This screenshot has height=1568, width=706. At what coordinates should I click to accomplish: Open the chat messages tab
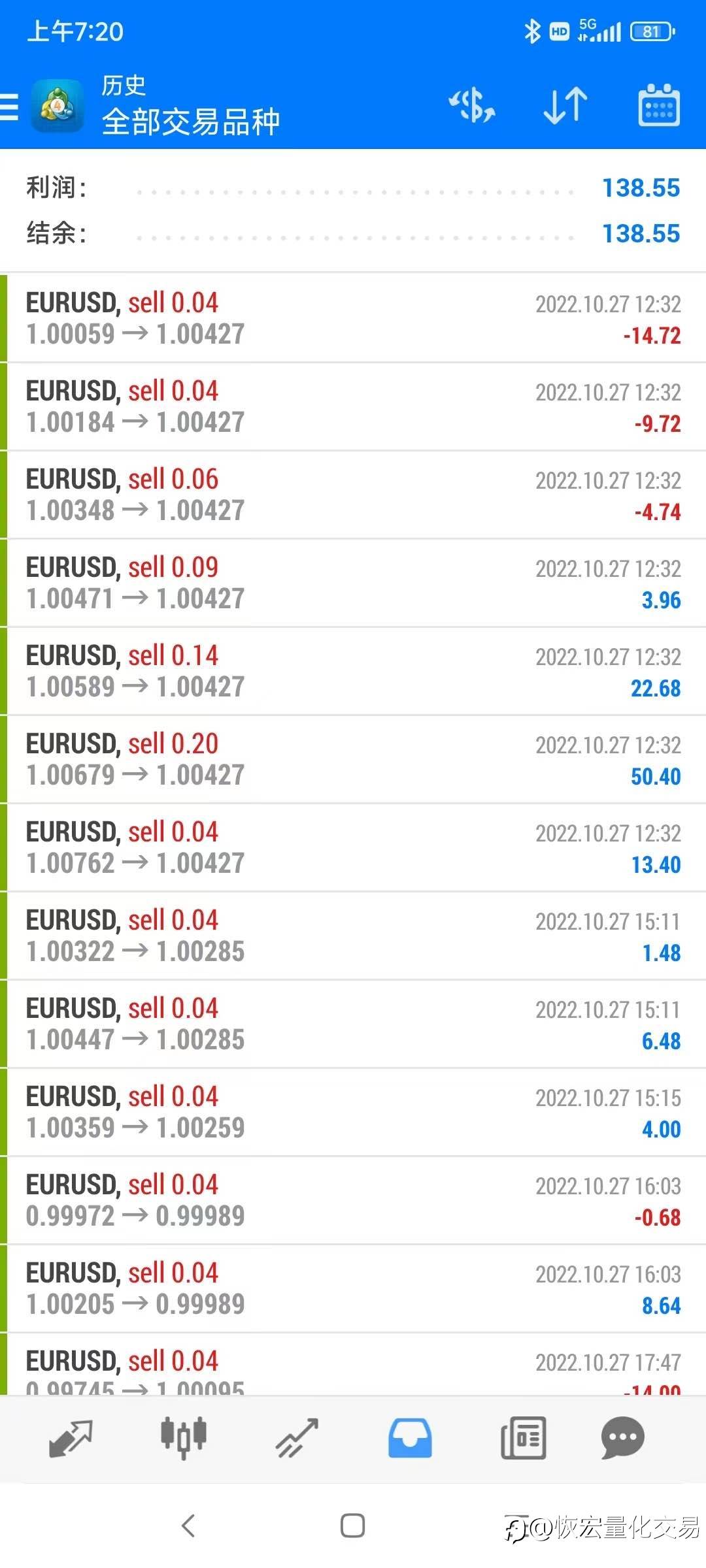622,1439
